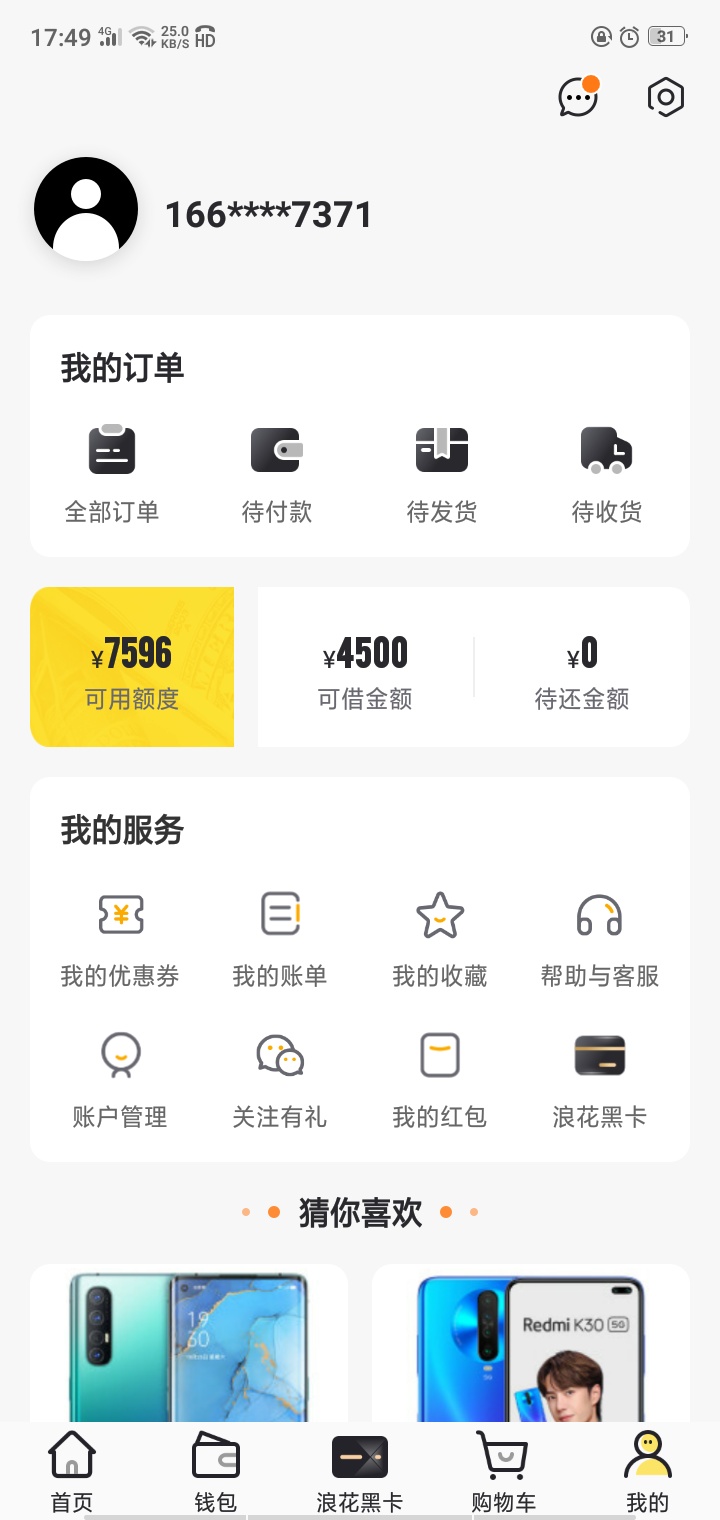
Task: Open 帮助与客服 help and support
Action: point(600,940)
